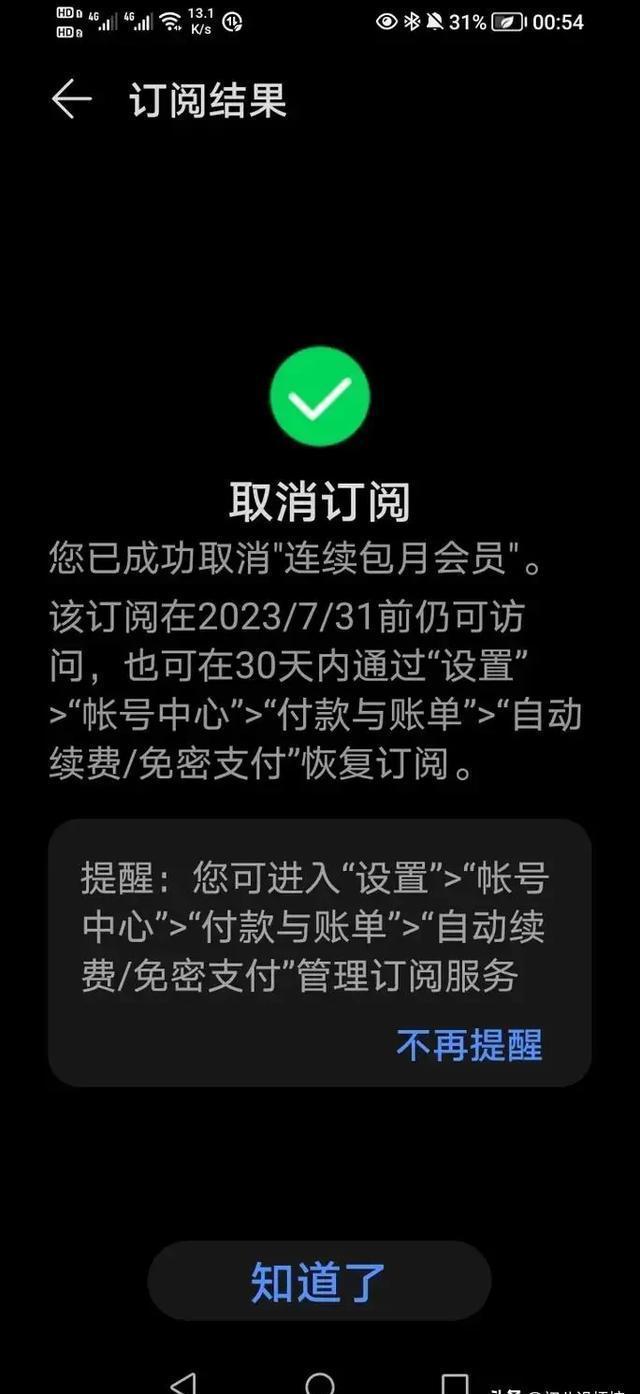
Task: Tap the system home button
Action: coord(320,1383)
